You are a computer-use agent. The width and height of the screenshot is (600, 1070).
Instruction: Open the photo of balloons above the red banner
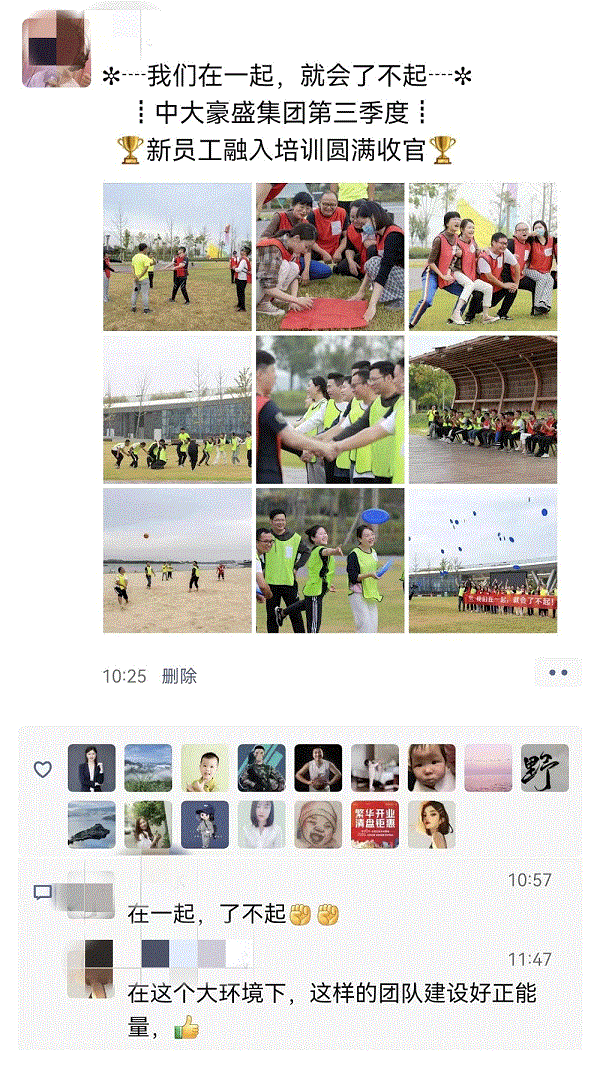(x=483, y=560)
